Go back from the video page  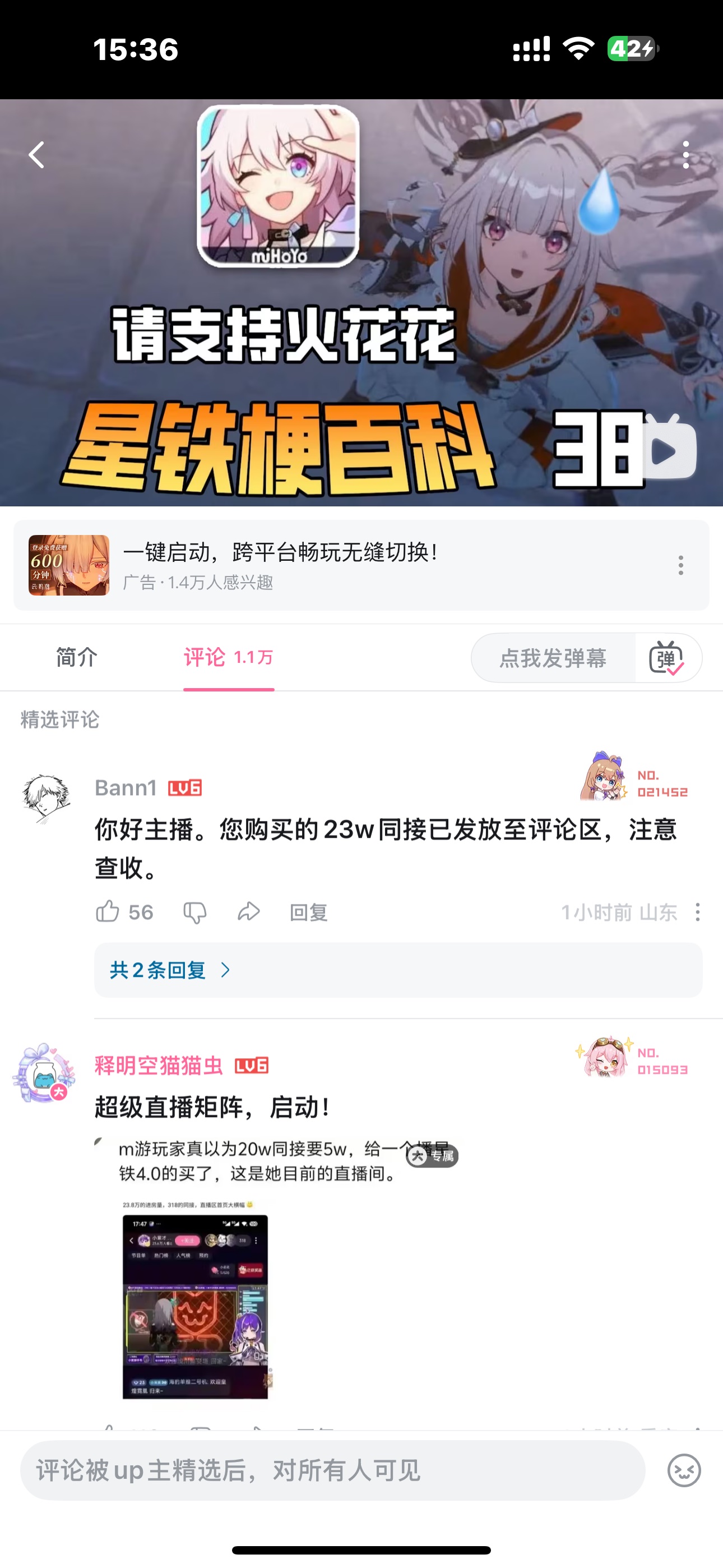coord(37,155)
